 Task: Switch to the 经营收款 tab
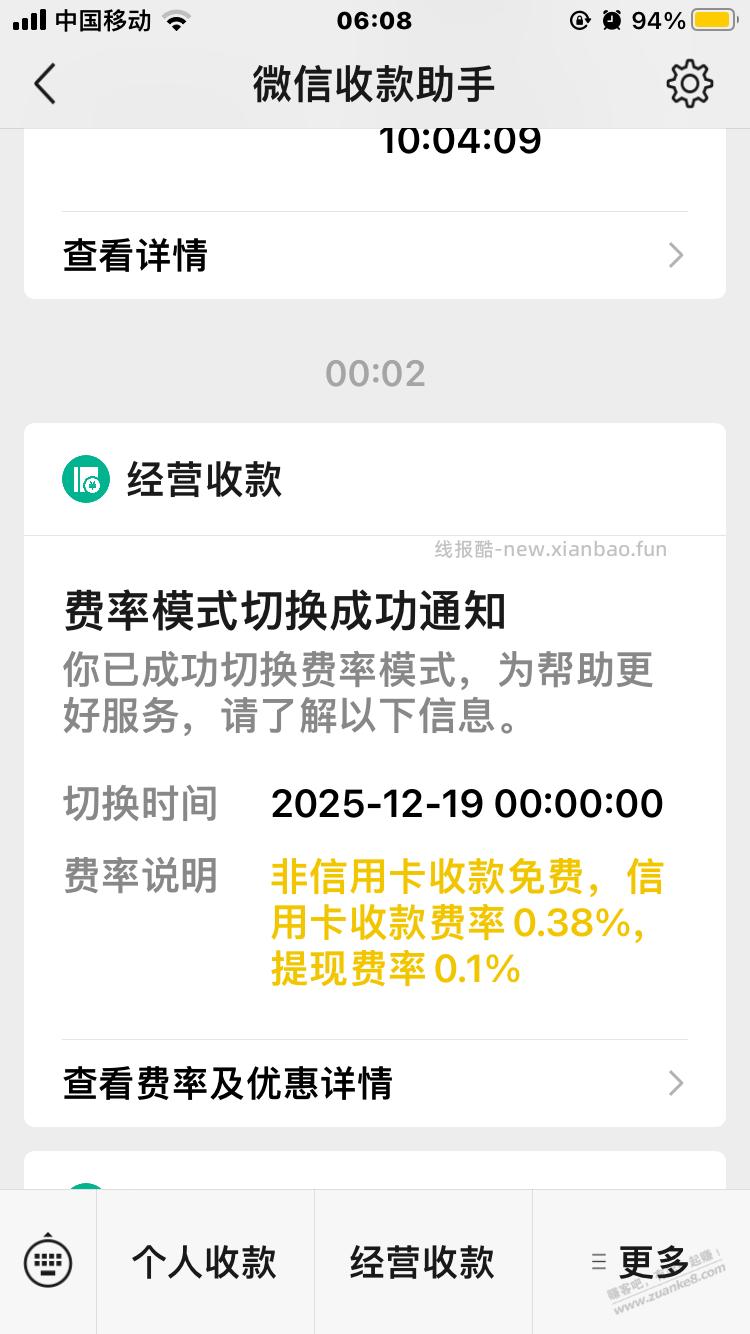coord(422,1261)
